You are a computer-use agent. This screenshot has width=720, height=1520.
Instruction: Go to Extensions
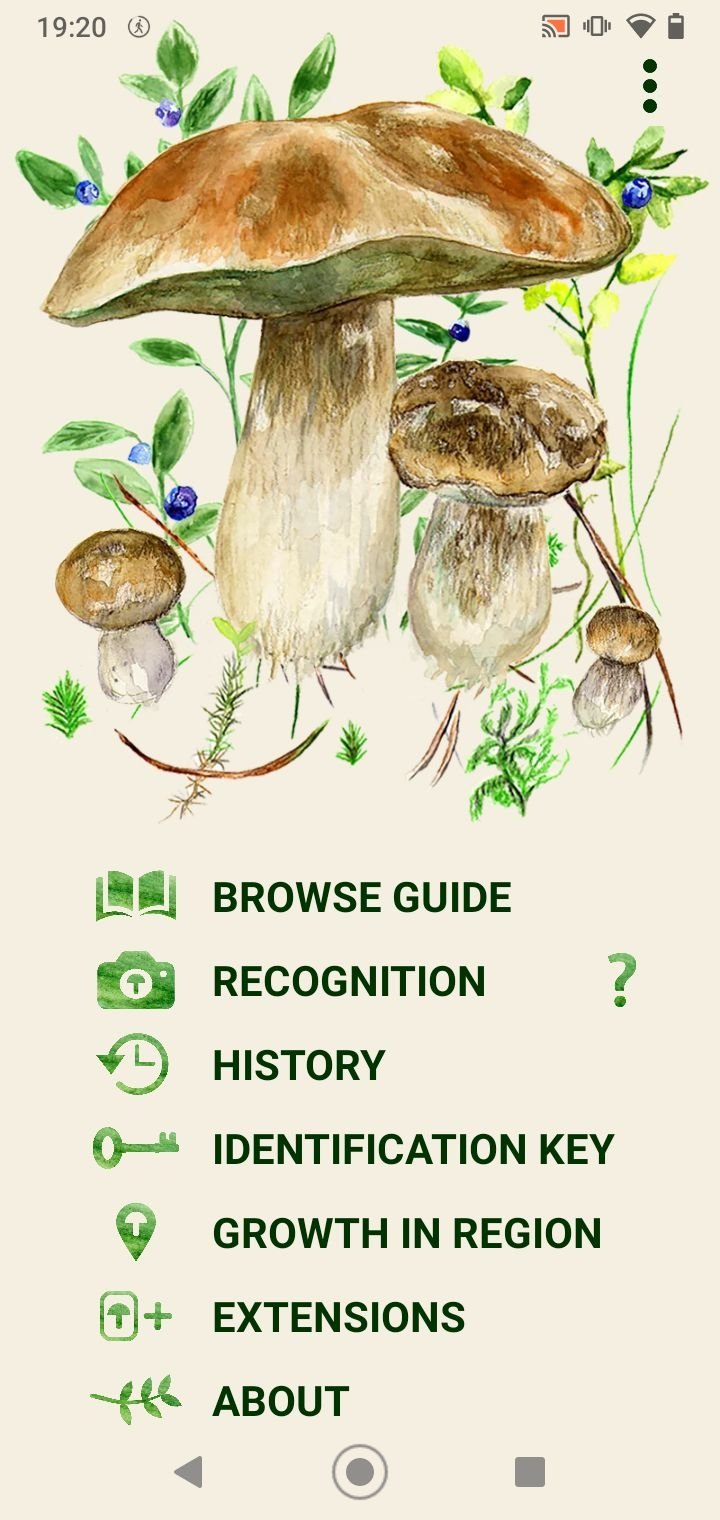282,1317
